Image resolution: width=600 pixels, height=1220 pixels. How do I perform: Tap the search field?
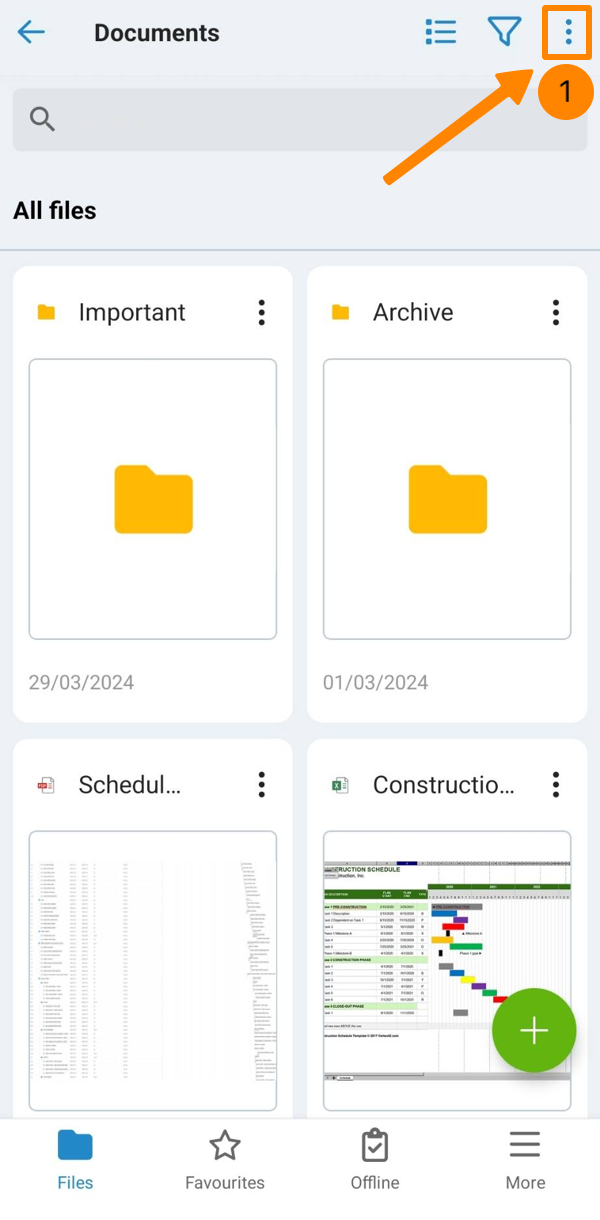(300, 120)
